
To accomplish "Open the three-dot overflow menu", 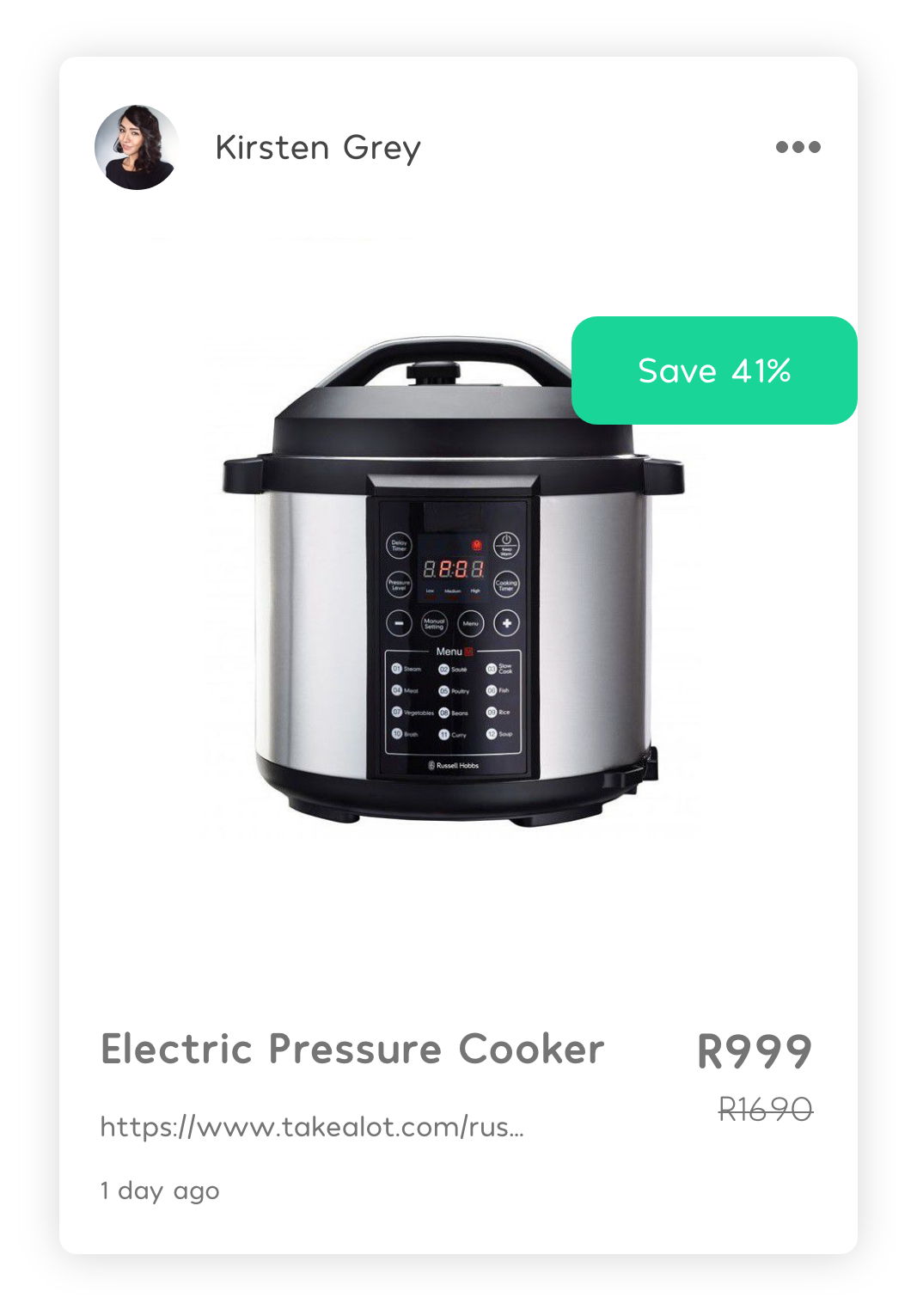I will coord(798,147).
